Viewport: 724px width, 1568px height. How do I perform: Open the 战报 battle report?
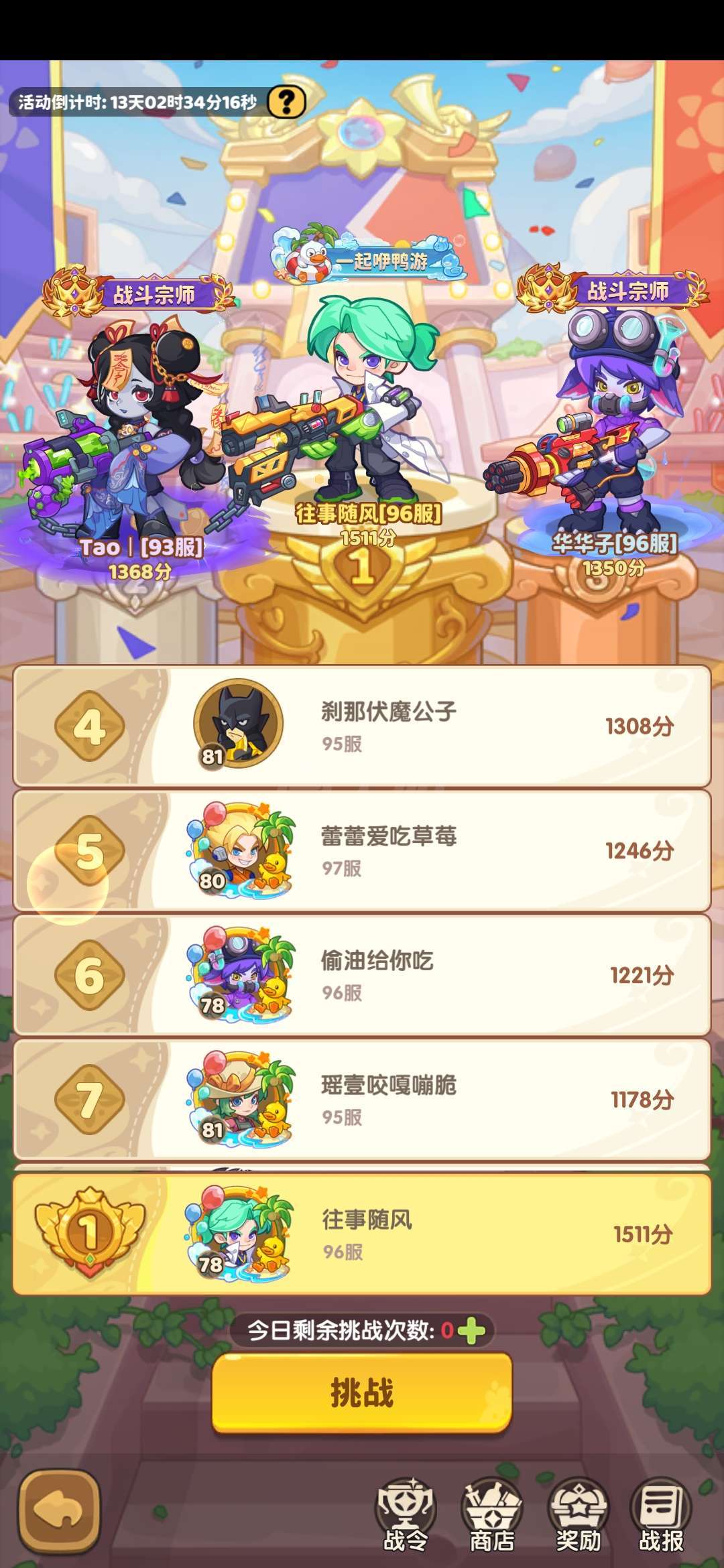click(x=661, y=1516)
